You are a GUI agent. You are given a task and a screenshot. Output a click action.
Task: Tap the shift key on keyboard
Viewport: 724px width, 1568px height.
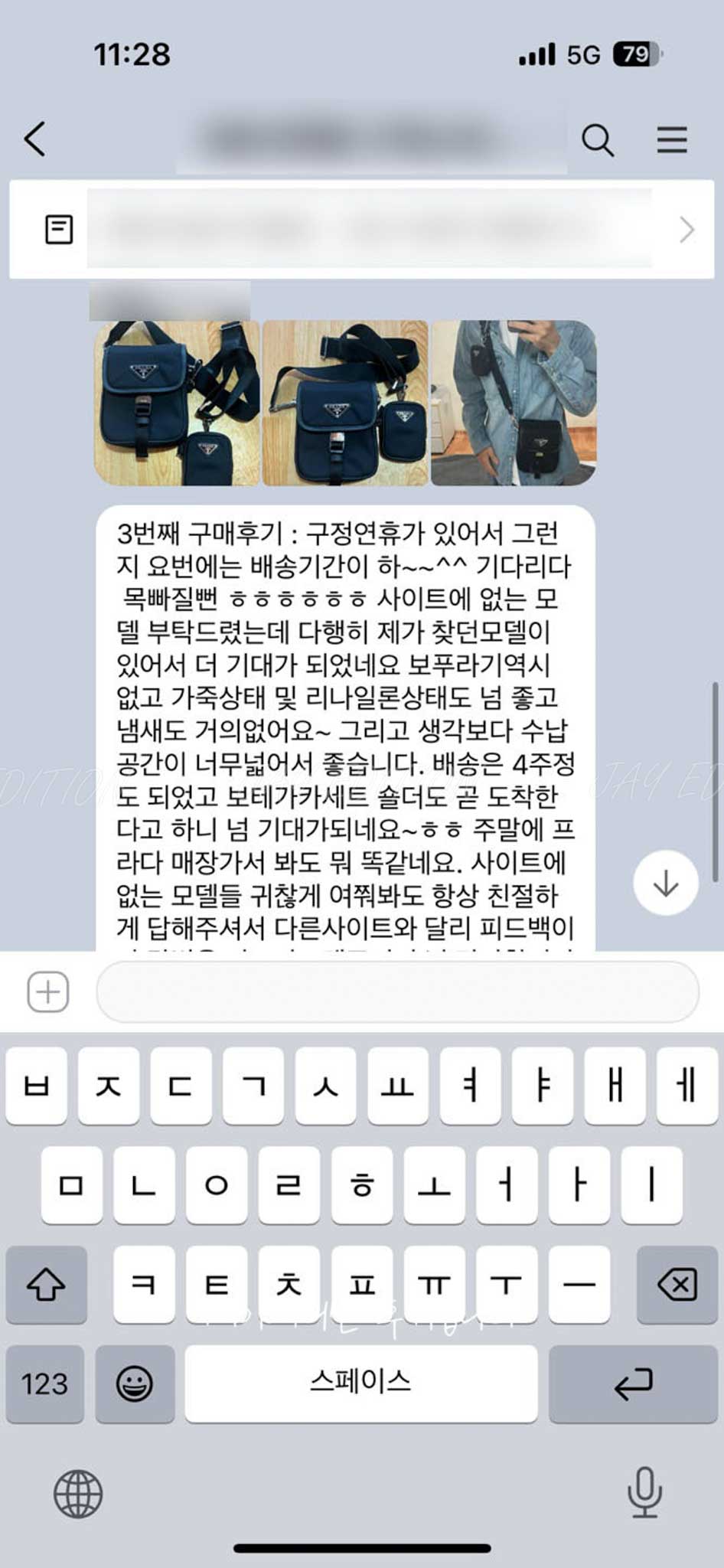46,1284
